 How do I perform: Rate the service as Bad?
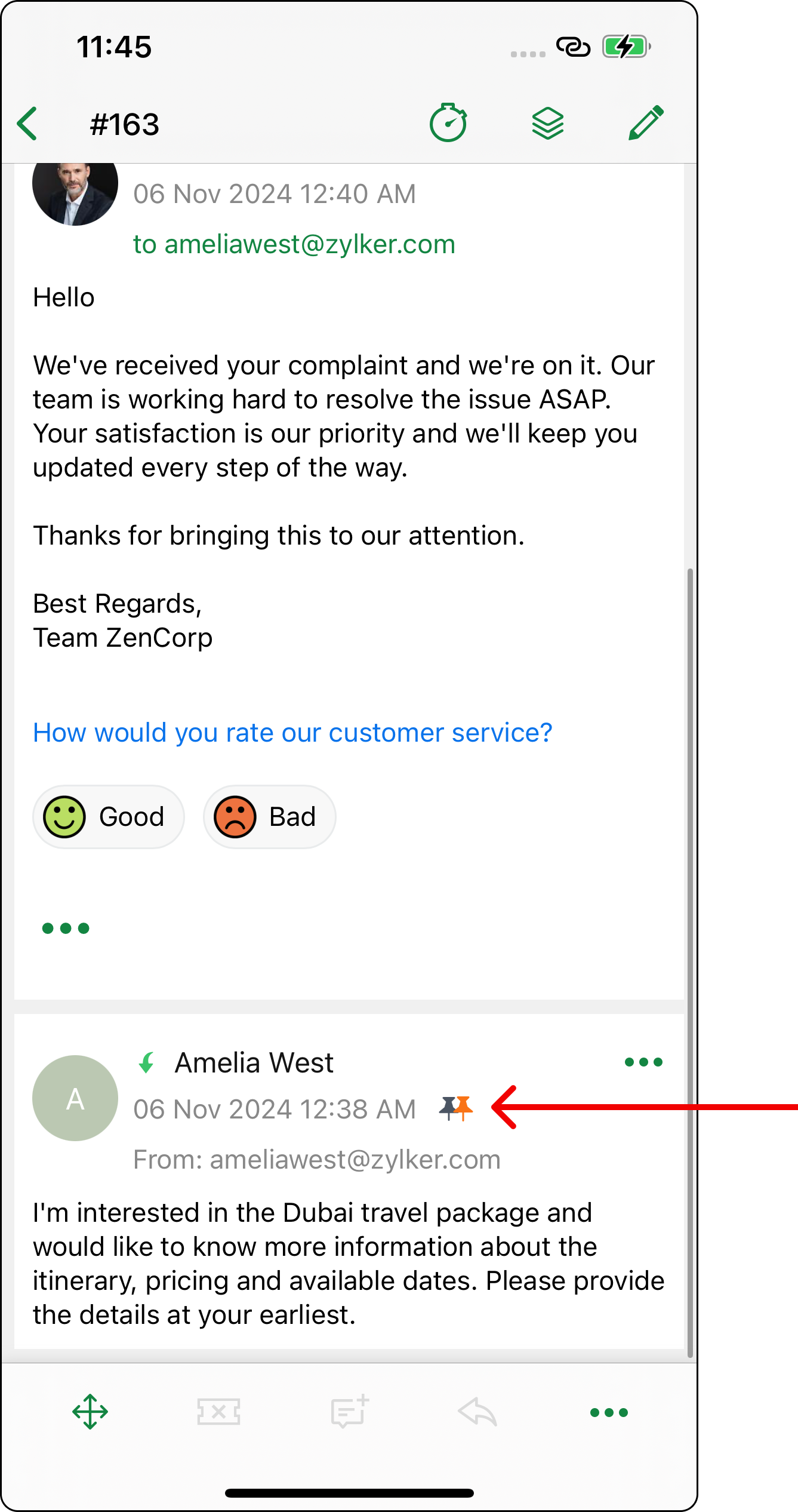(269, 817)
